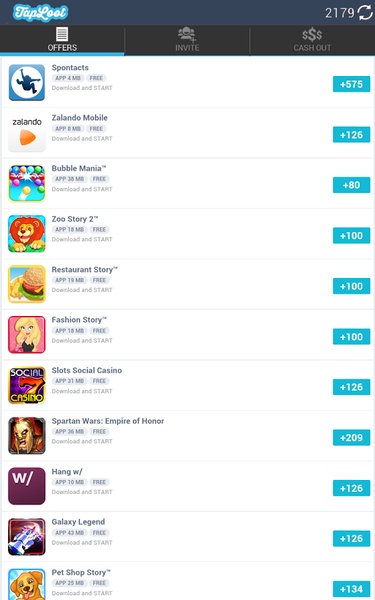Claim +126 for Zalando Mobile
The image size is (375, 600).
click(x=351, y=135)
